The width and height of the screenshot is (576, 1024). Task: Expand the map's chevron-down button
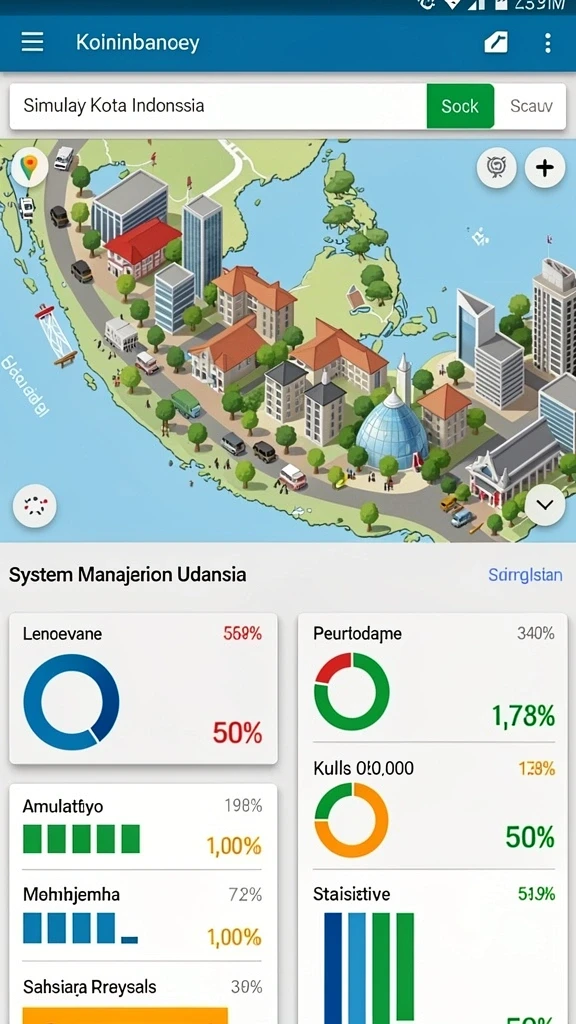pyautogui.click(x=545, y=505)
